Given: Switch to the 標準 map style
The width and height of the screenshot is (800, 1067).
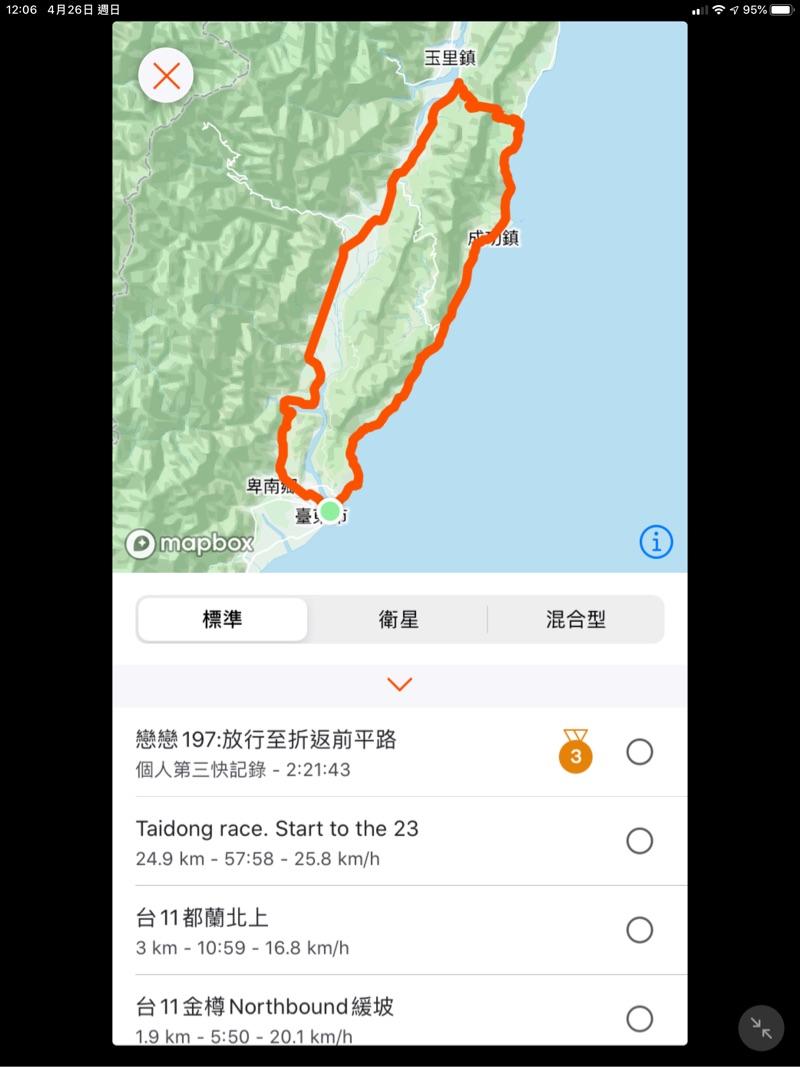Looking at the screenshot, I should coord(222,620).
